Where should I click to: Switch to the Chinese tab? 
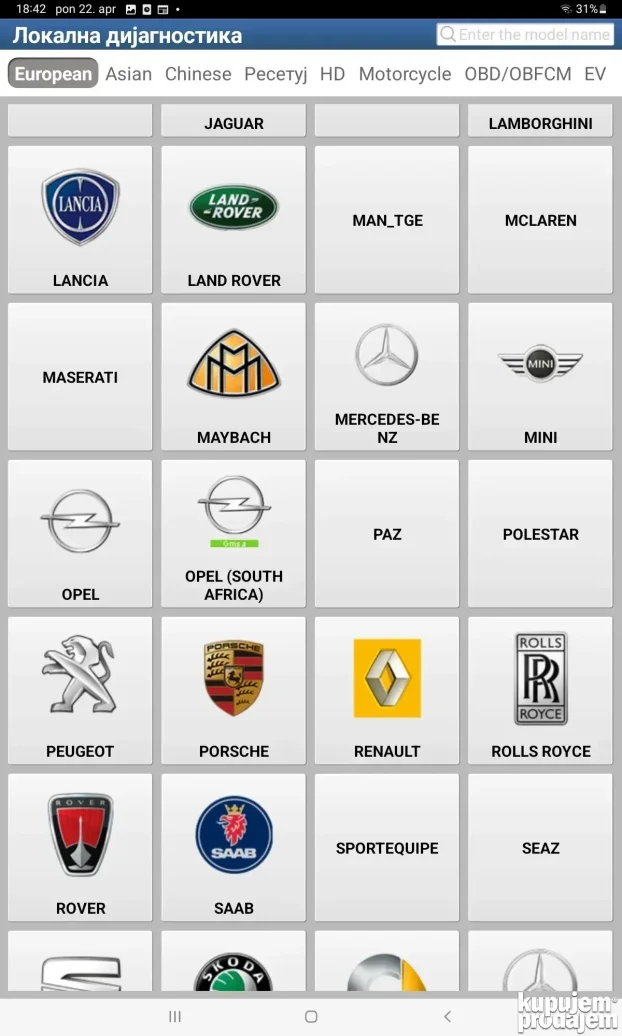tap(198, 74)
